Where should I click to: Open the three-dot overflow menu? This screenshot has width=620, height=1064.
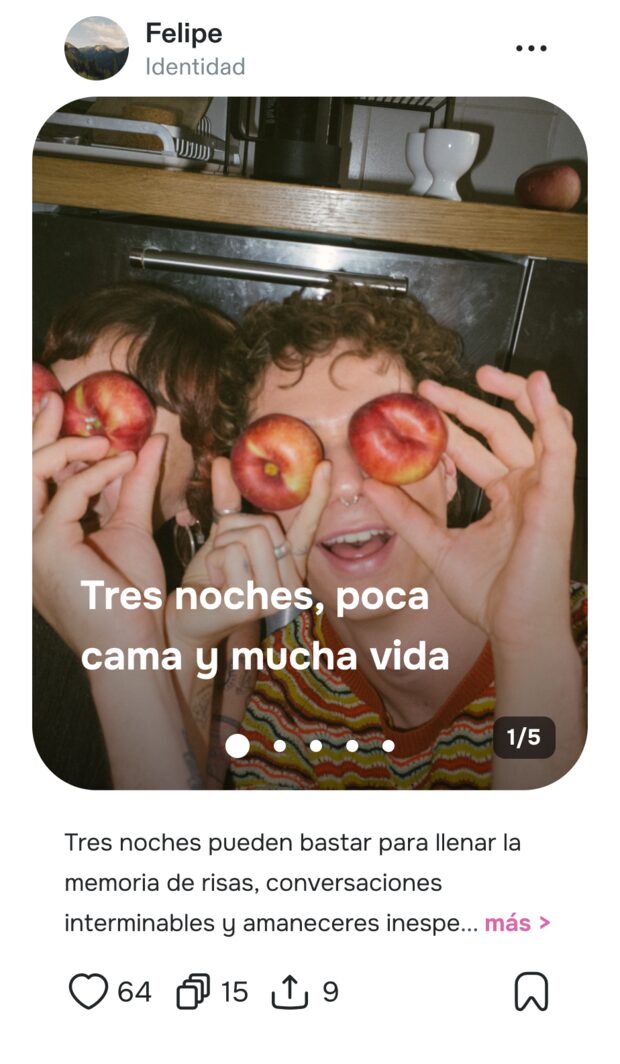click(531, 48)
